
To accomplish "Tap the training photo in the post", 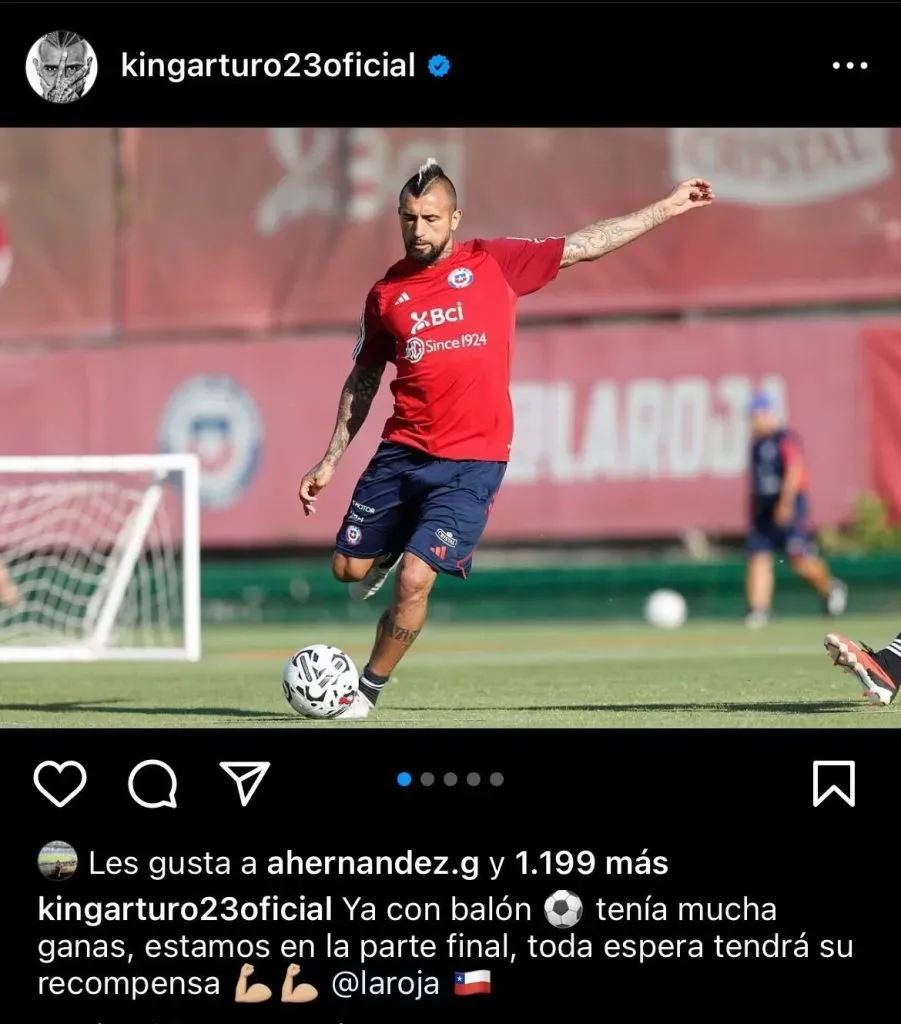I will click(450, 428).
